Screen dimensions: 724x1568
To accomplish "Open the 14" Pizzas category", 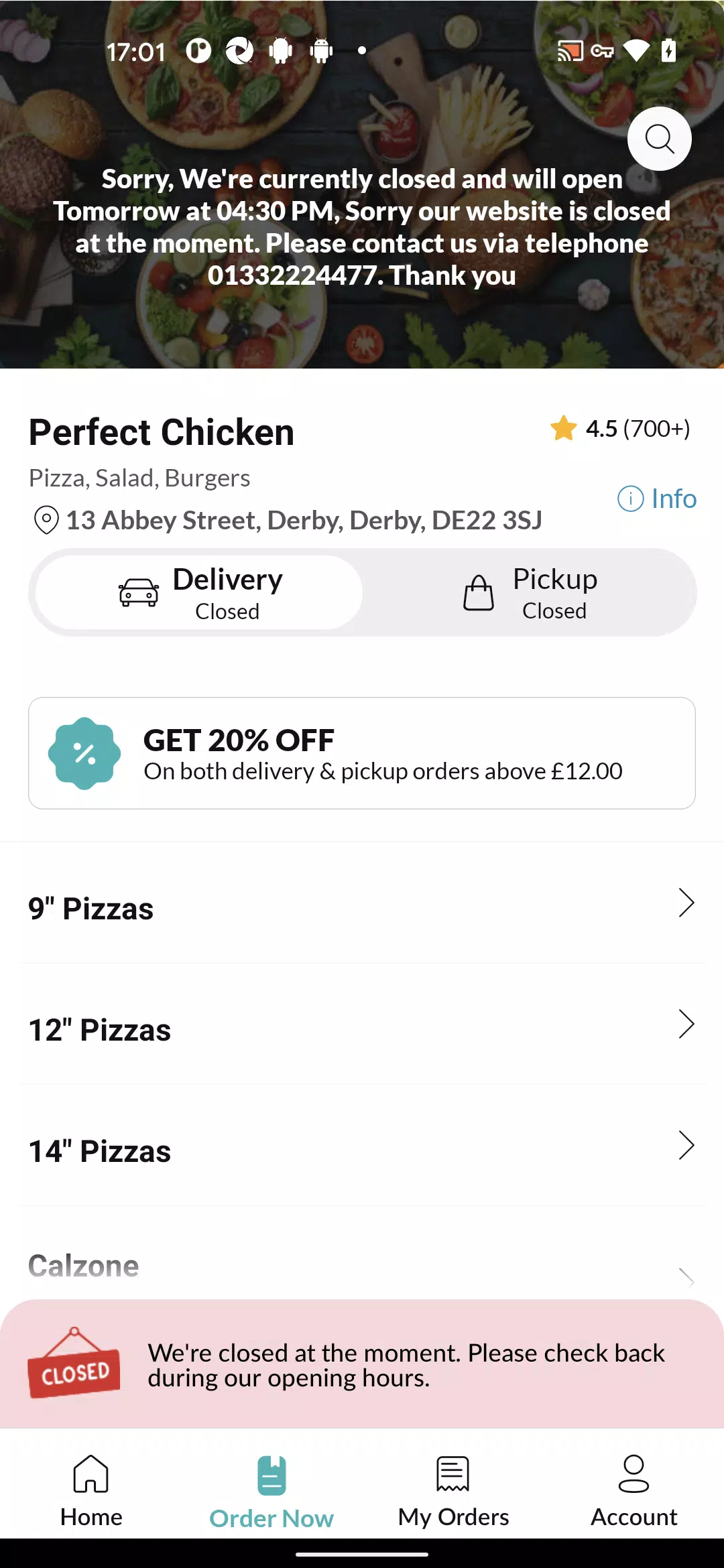I will [362, 1146].
